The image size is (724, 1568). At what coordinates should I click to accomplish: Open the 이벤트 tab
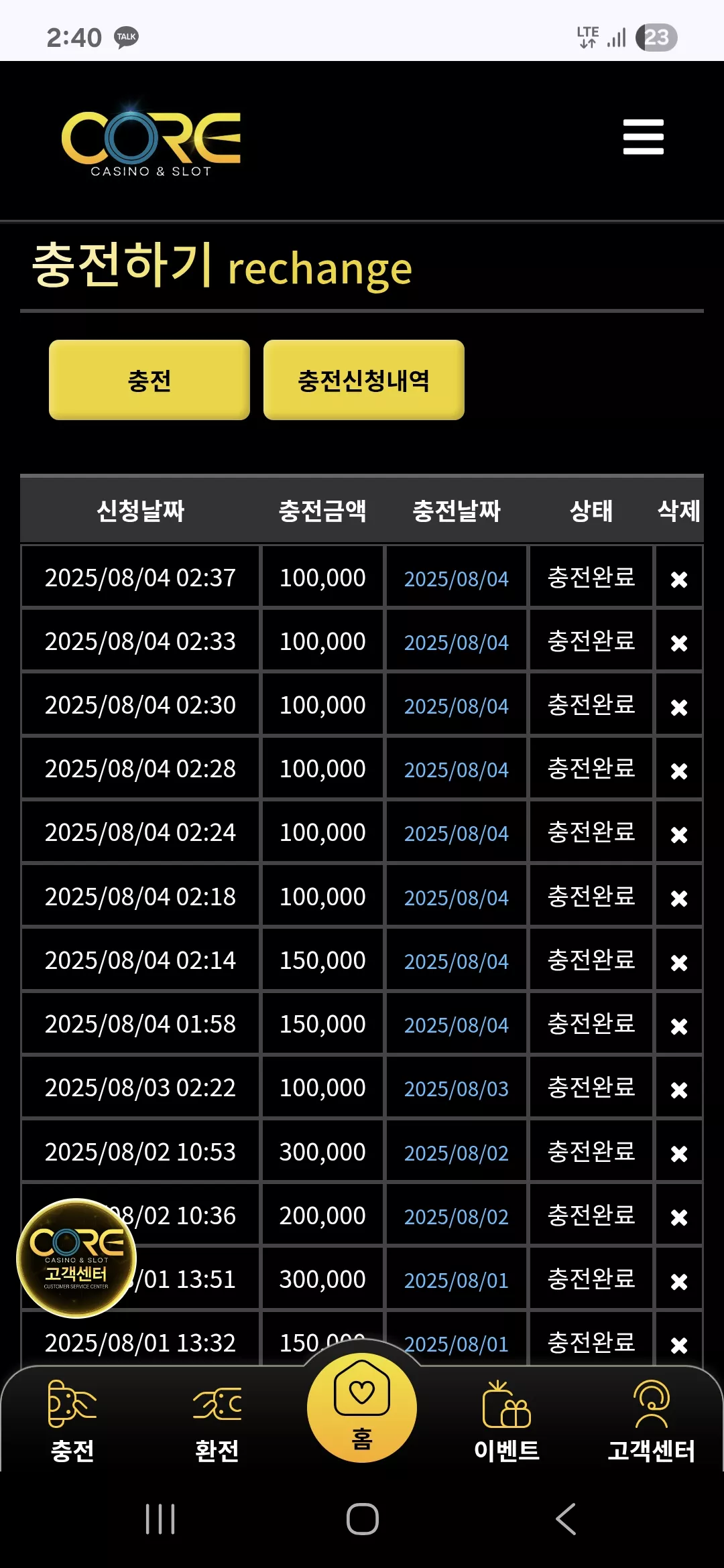[x=507, y=1421]
